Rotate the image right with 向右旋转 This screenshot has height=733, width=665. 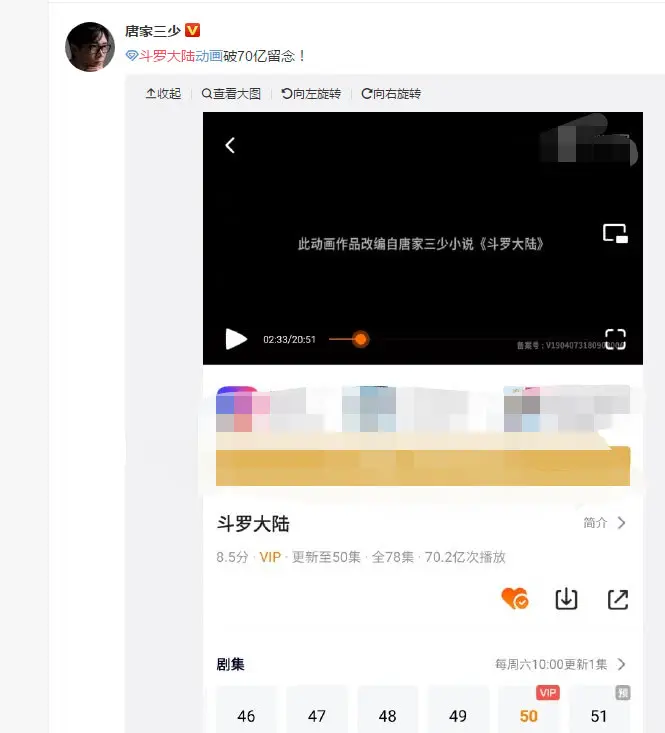[391, 93]
